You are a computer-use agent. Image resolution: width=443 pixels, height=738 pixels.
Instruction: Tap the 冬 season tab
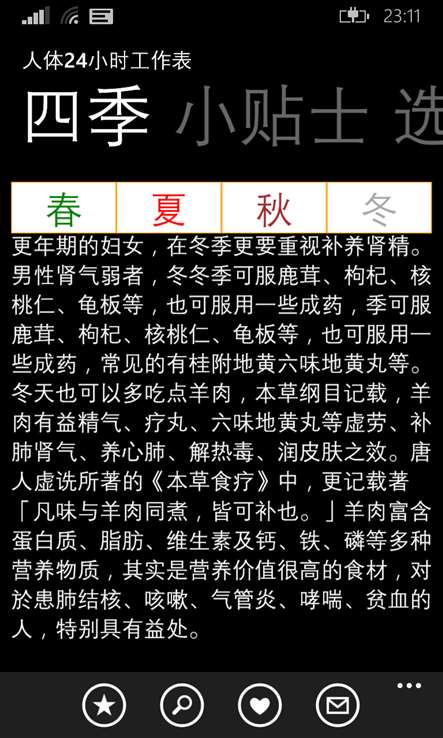[379, 208]
